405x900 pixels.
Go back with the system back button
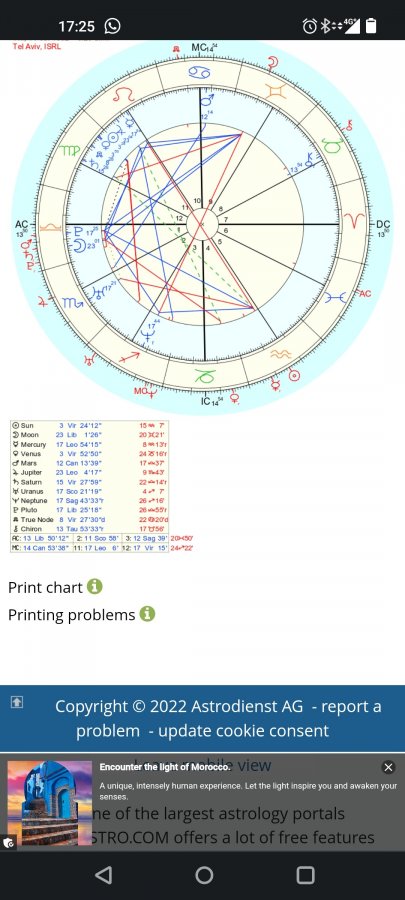click(103, 875)
